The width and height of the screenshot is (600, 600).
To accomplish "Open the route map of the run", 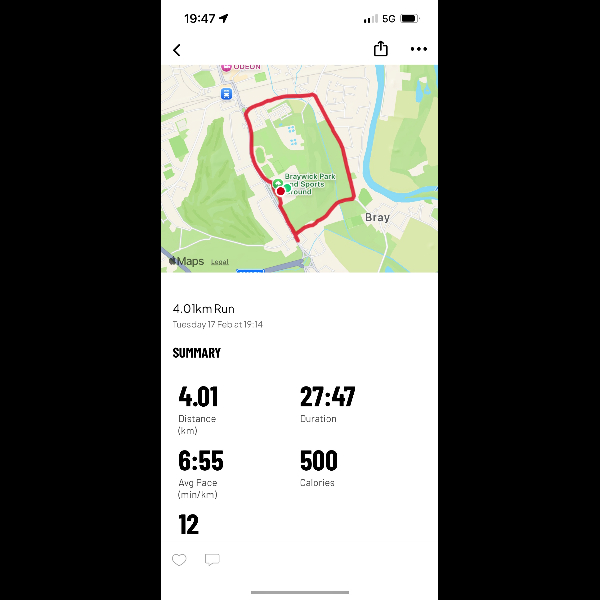I will pos(300,168).
